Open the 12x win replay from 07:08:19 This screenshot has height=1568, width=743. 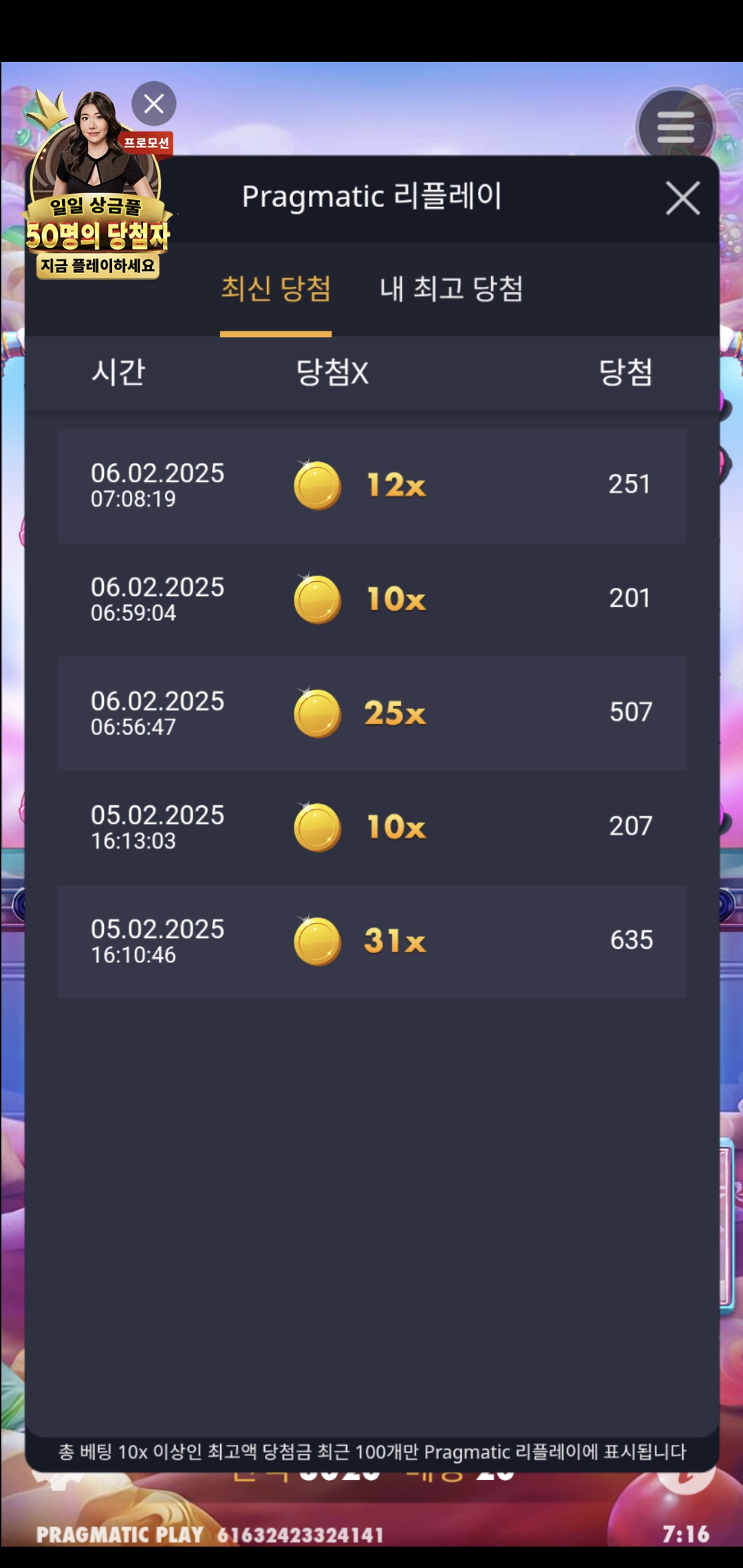[372, 486]
